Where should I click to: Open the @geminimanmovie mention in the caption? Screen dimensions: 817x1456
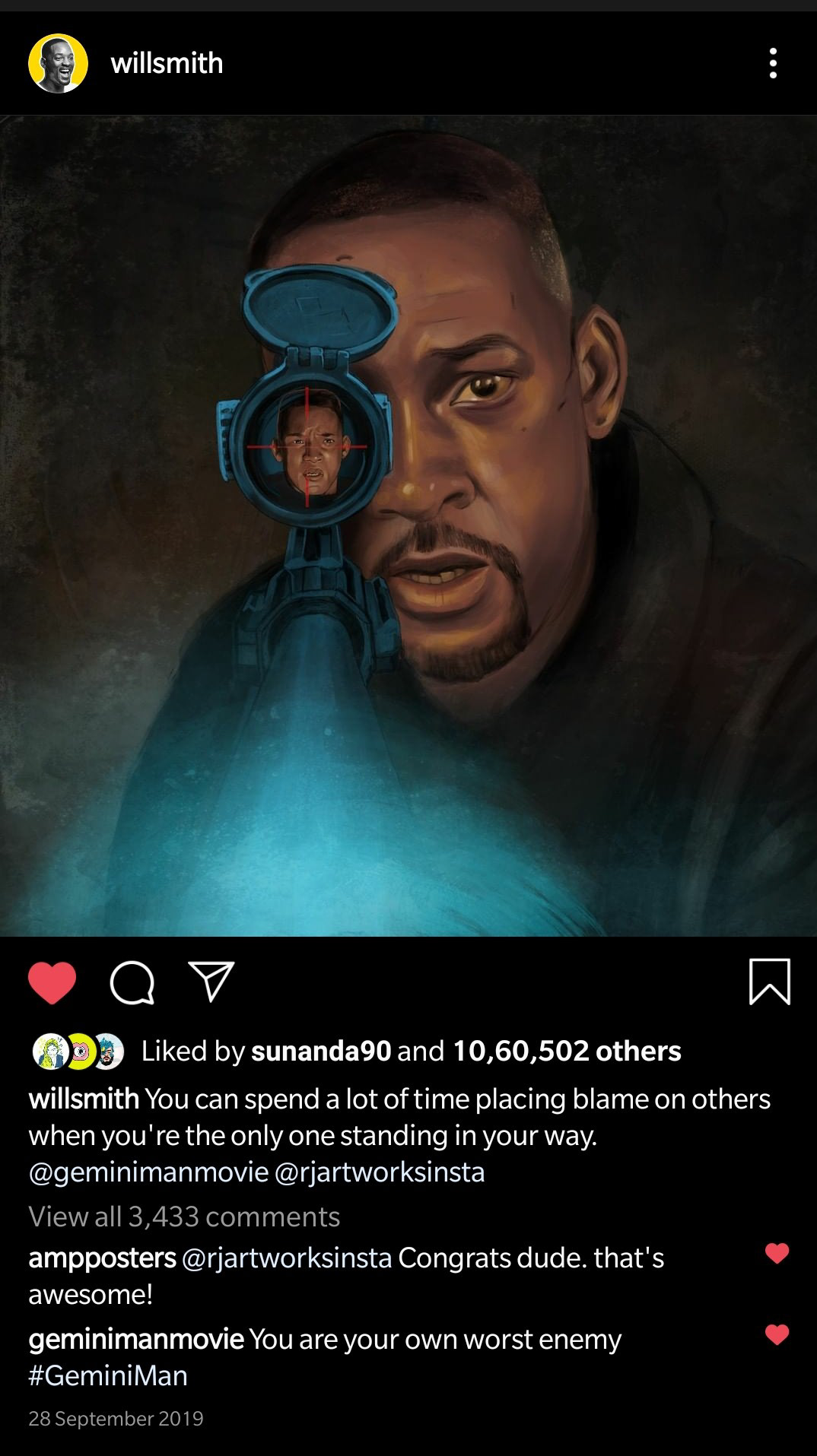pos(148,1172)
